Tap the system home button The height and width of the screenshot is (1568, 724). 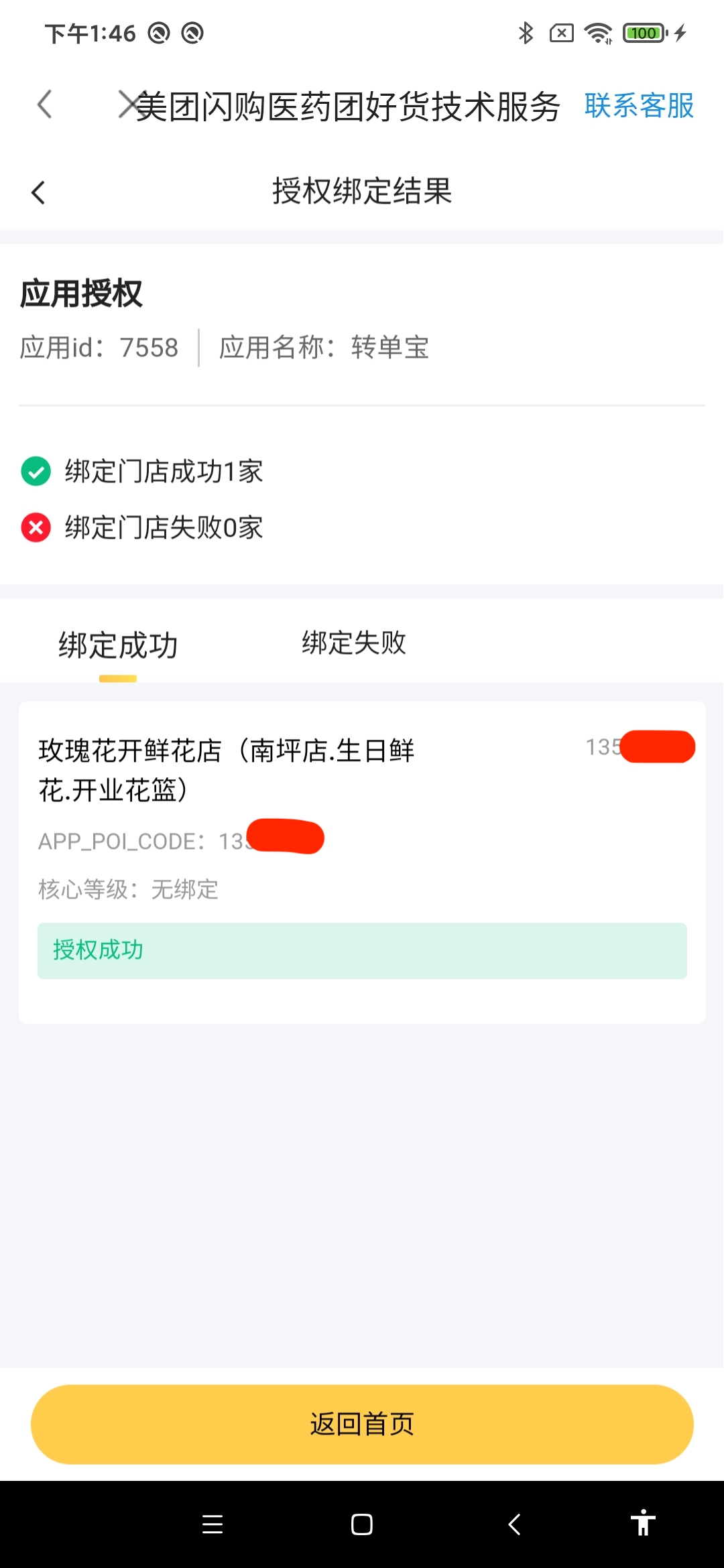362,1524
